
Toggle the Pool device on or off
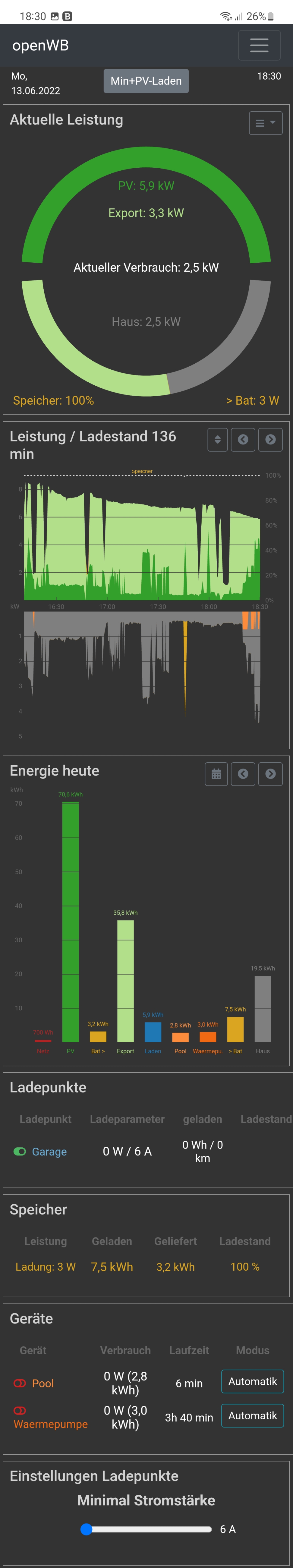(x=20, y=1383)
